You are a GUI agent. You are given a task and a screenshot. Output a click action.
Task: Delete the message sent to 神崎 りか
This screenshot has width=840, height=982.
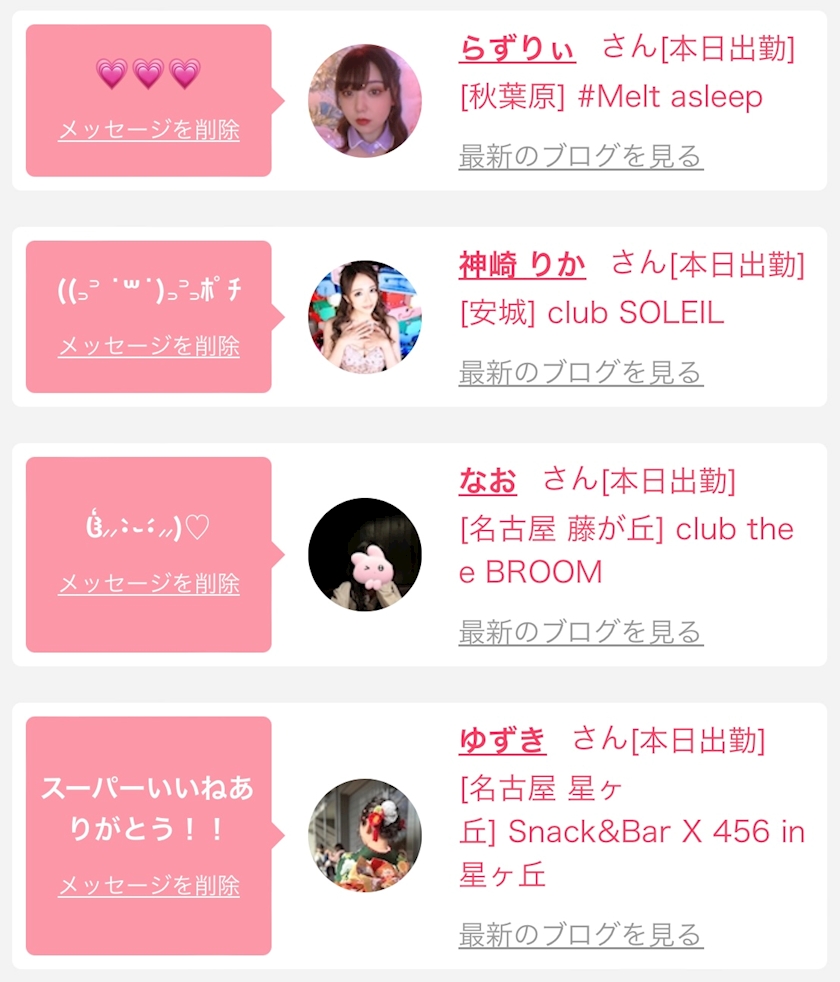tap(149, 346)
